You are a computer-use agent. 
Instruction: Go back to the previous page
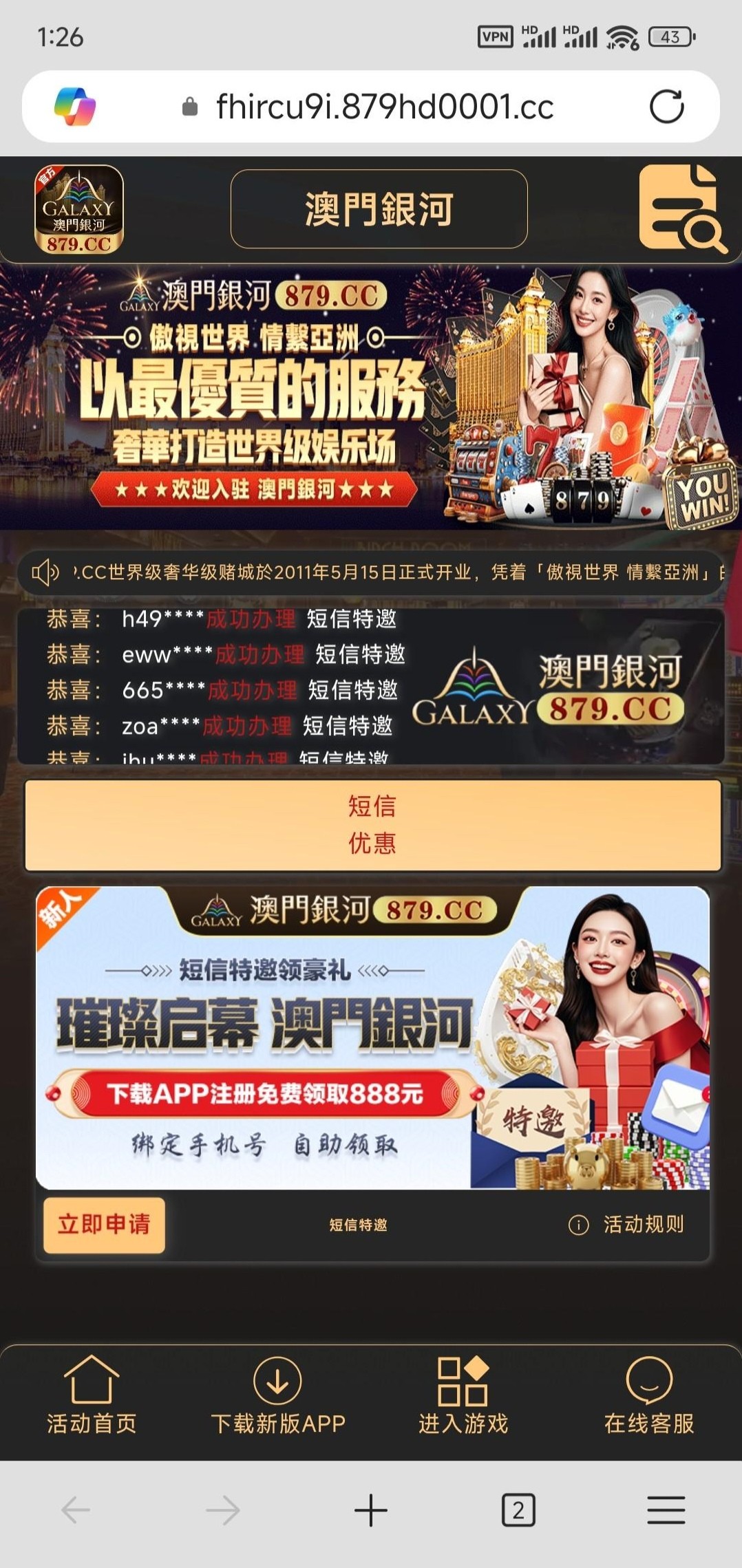(76, 1510)
